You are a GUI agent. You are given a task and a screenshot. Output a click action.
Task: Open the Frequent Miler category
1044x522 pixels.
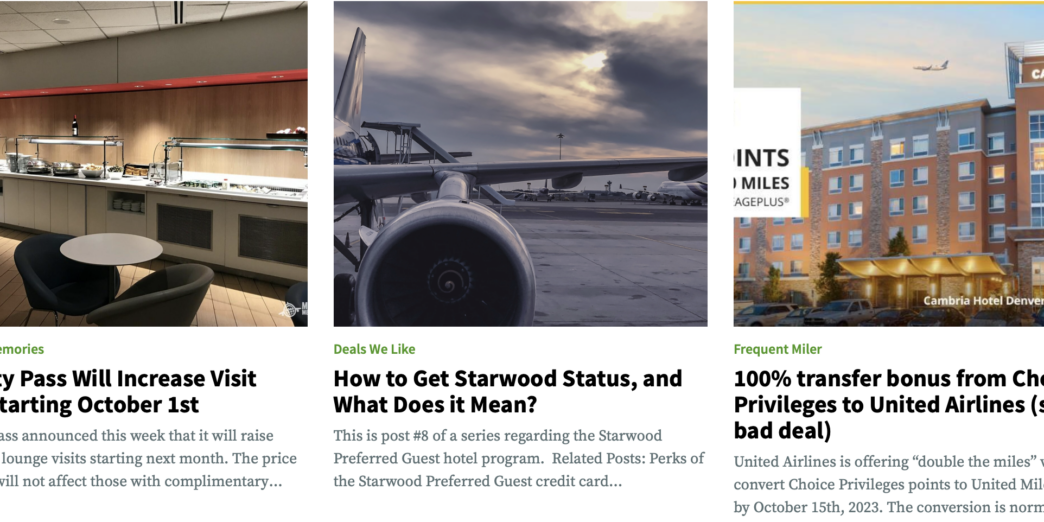(x=777, y=349)
